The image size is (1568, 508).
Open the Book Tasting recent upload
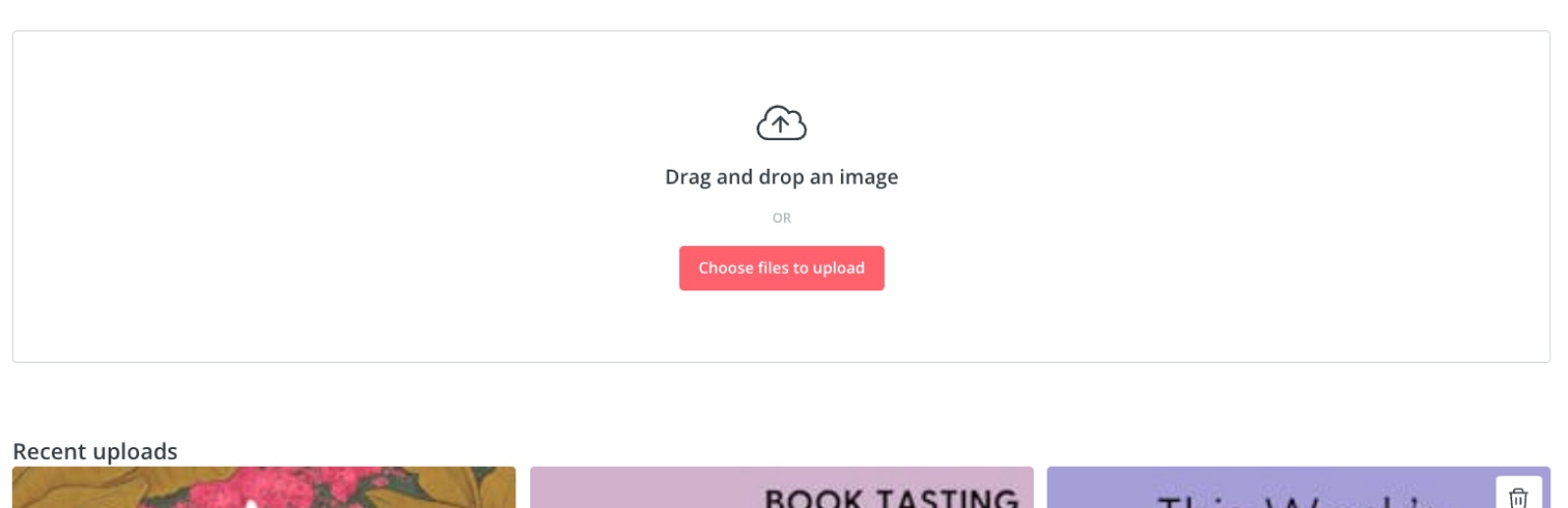[781, 488]
